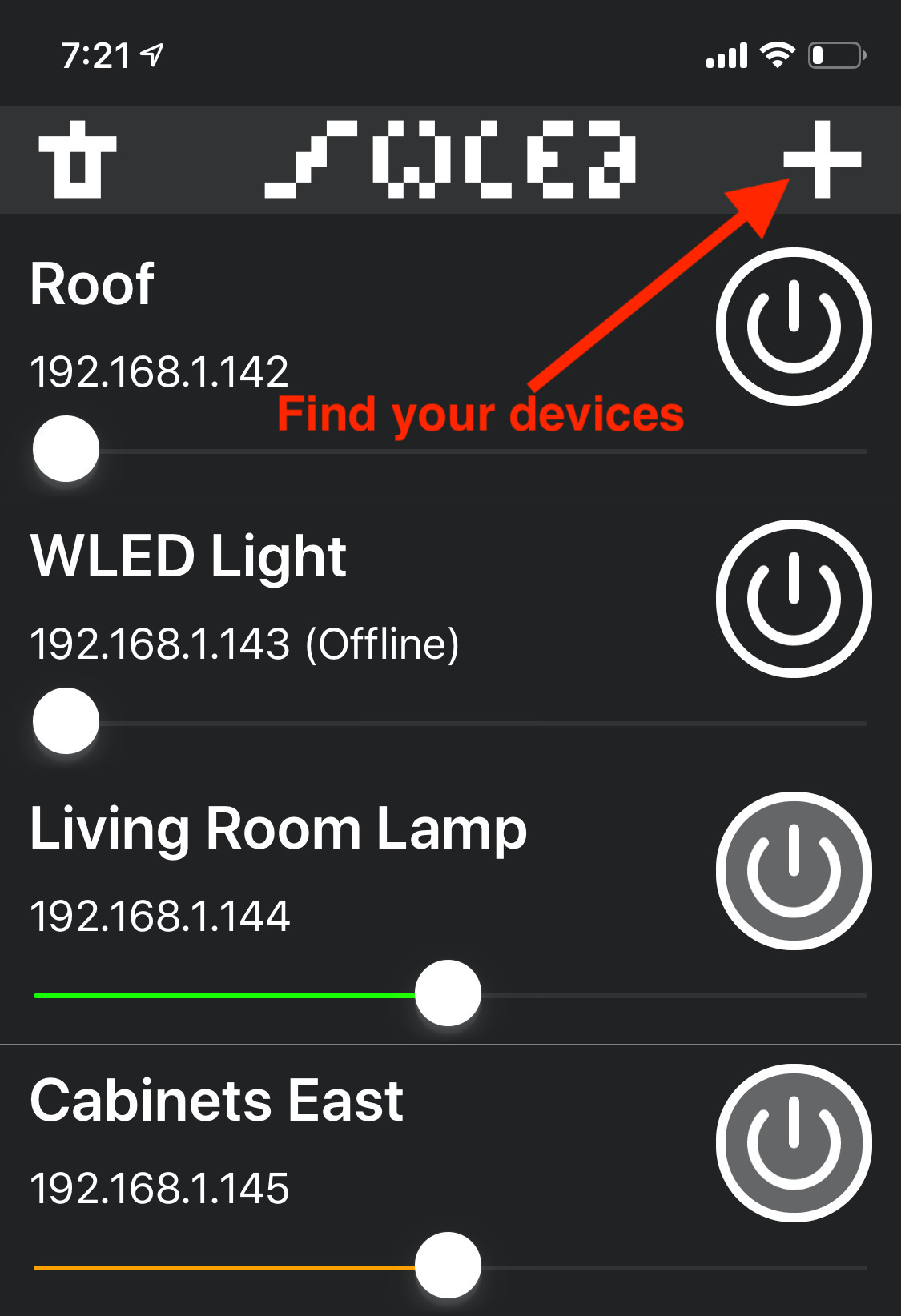
Task: Turn off Living Room Lamp power
Action: [x=794, y=871]
